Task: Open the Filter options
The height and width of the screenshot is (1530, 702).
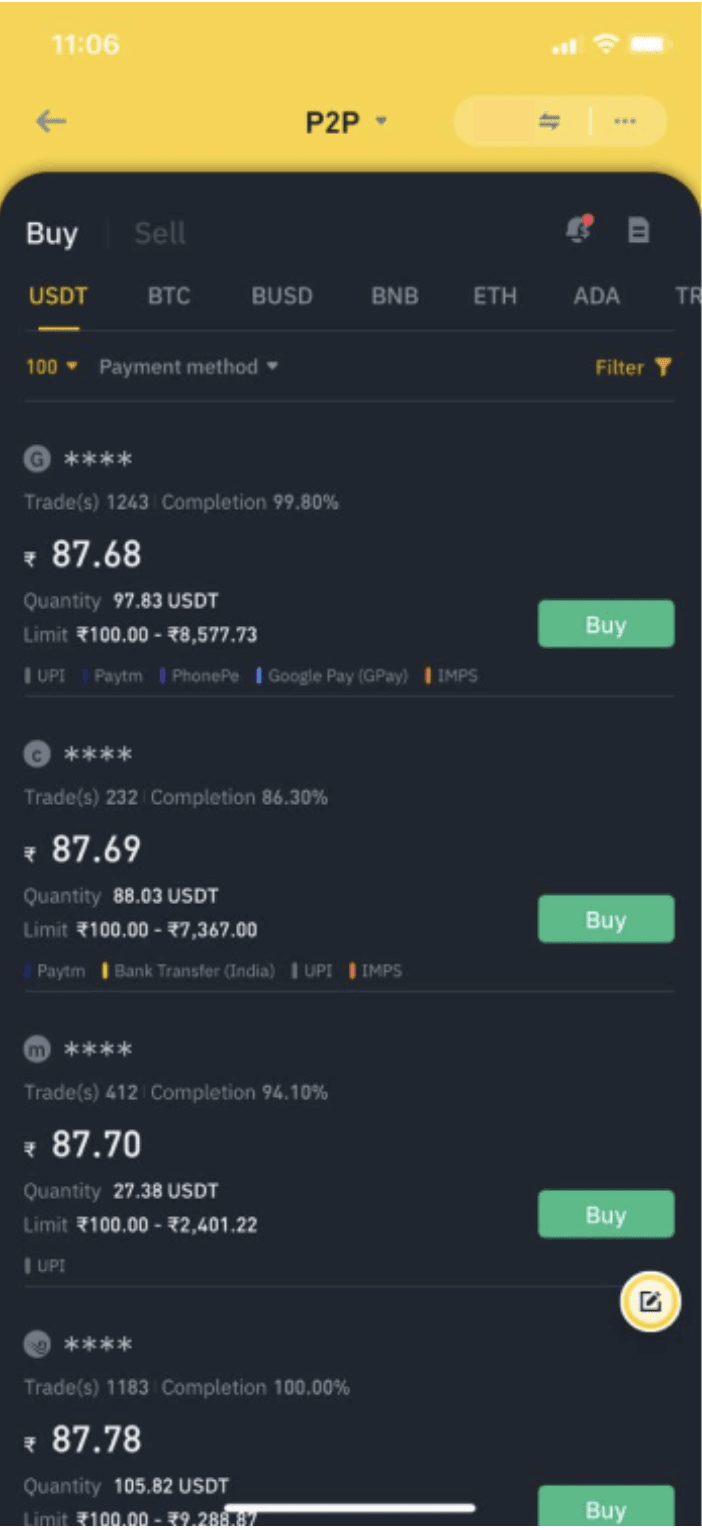Action: coord(634,368)
